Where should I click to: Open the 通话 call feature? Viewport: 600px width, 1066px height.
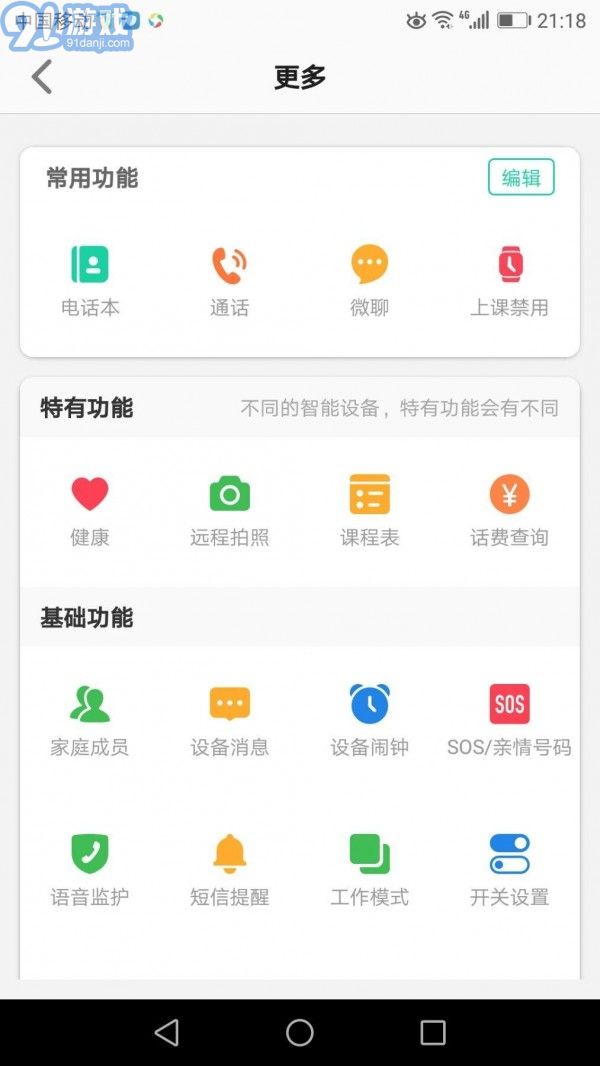(229, 280)
